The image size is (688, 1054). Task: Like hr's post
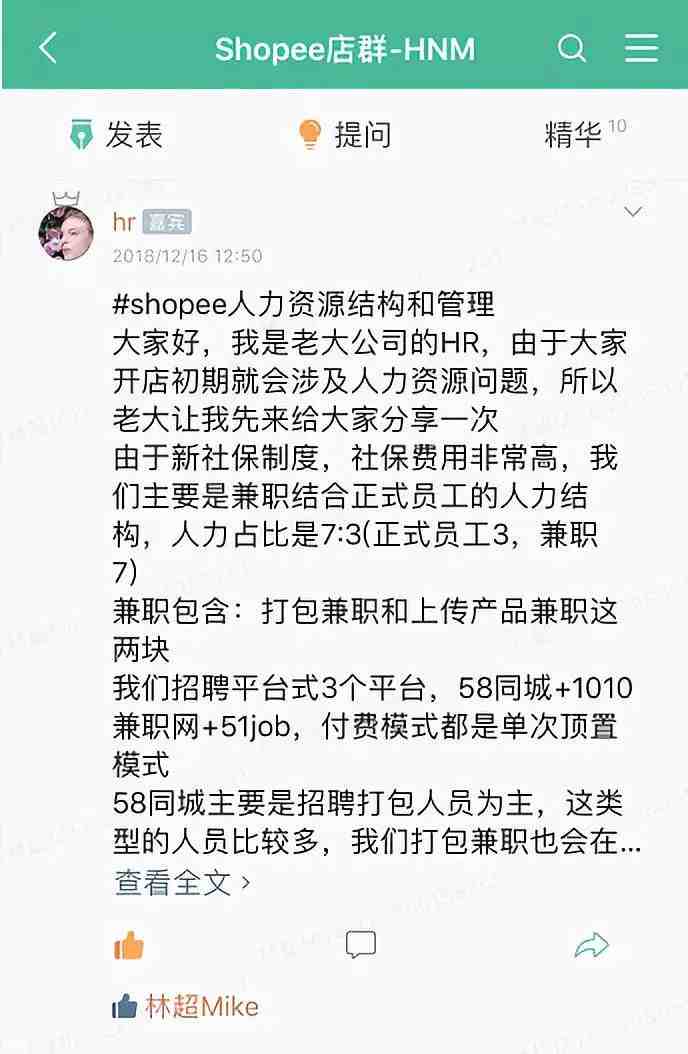point(128,944)
